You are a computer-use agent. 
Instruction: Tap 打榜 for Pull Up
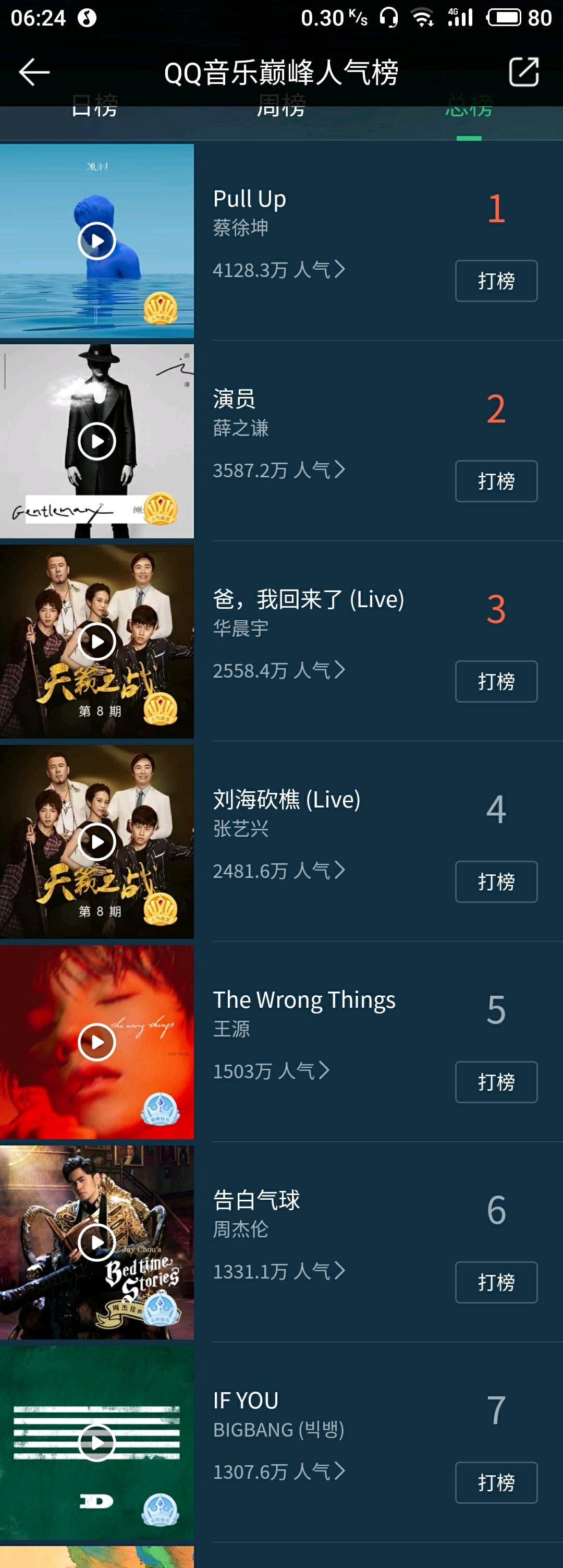click(x=496, y=281)
